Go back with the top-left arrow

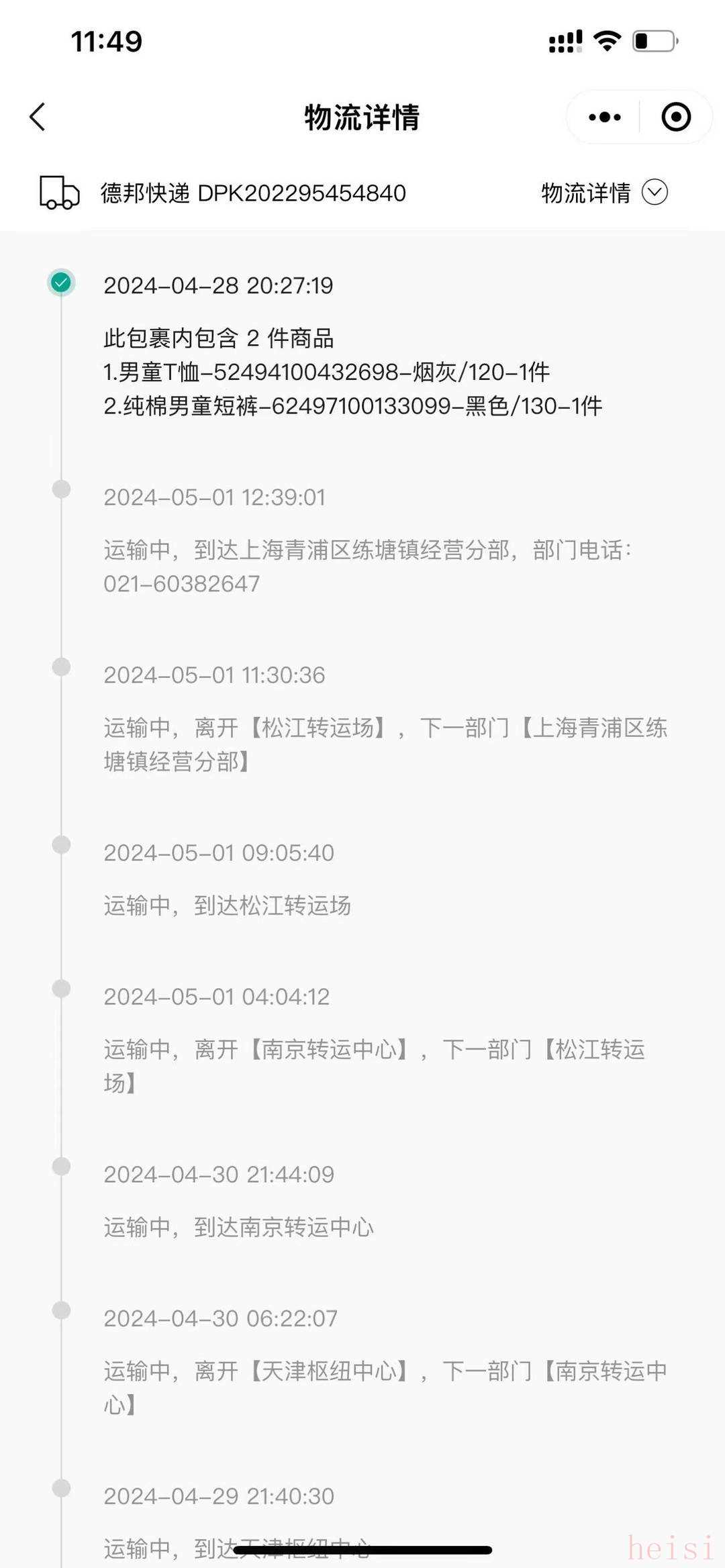pos(38,117)
